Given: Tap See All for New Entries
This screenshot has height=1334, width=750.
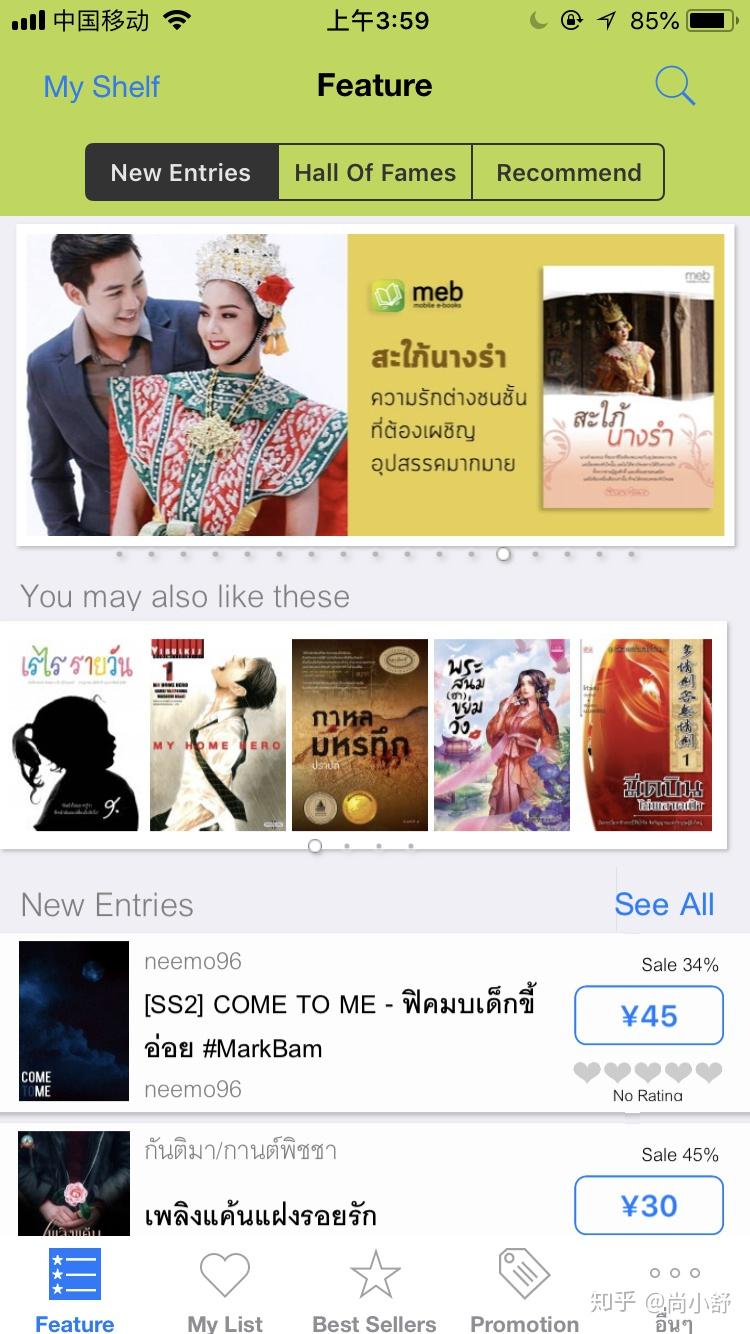Looking at the screenshot, I should (x=664, y=904).
